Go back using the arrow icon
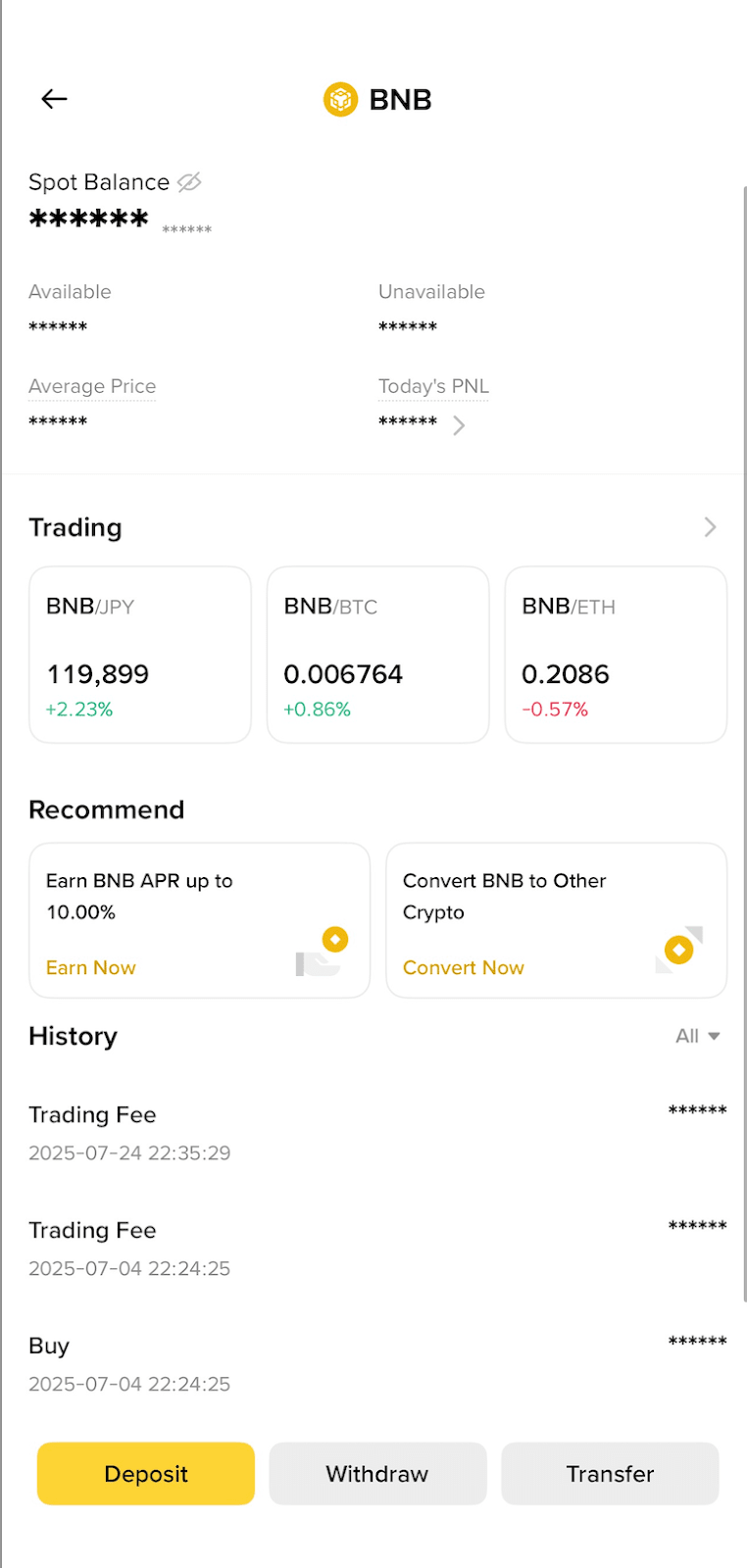747x1568 pixels. (x=54, y=99)
